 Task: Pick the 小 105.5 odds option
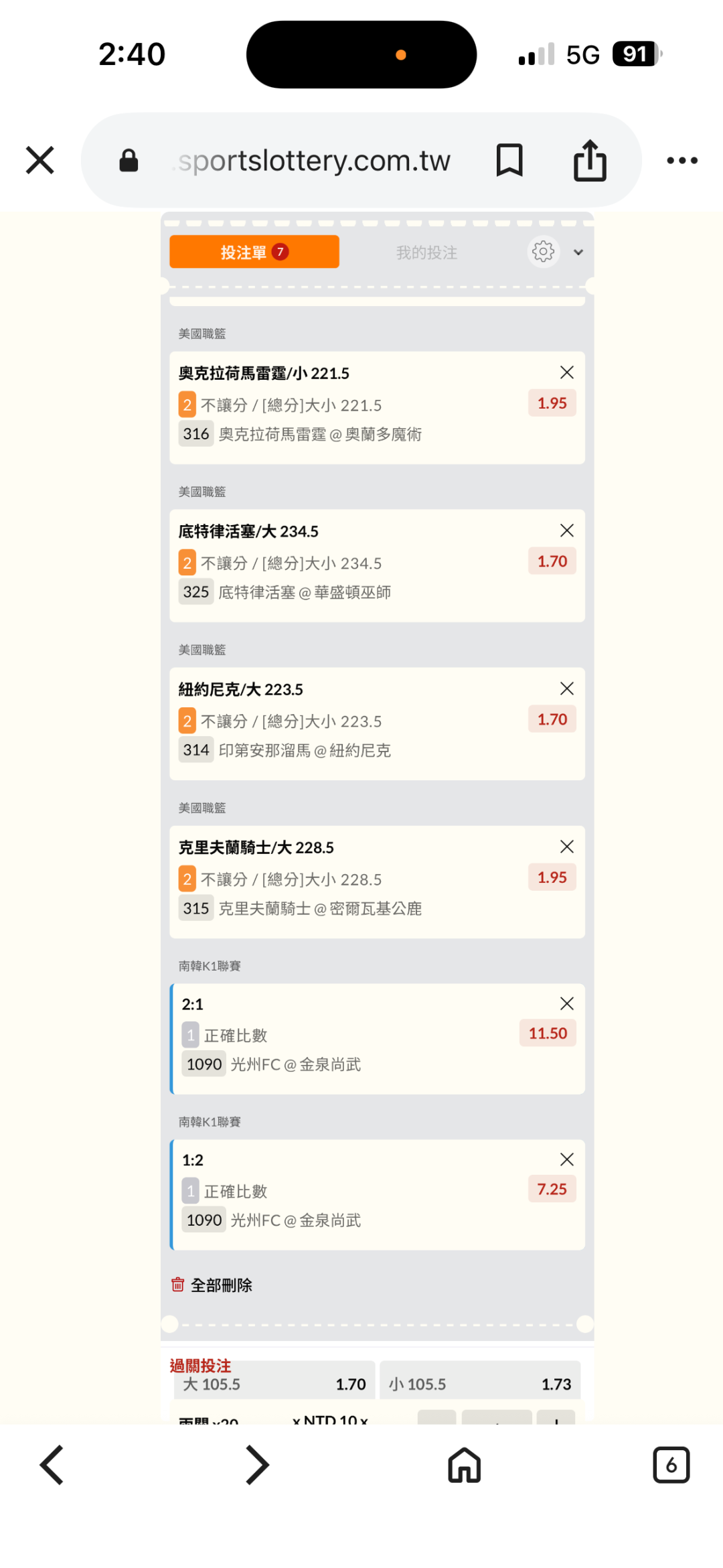(480, 1384)
